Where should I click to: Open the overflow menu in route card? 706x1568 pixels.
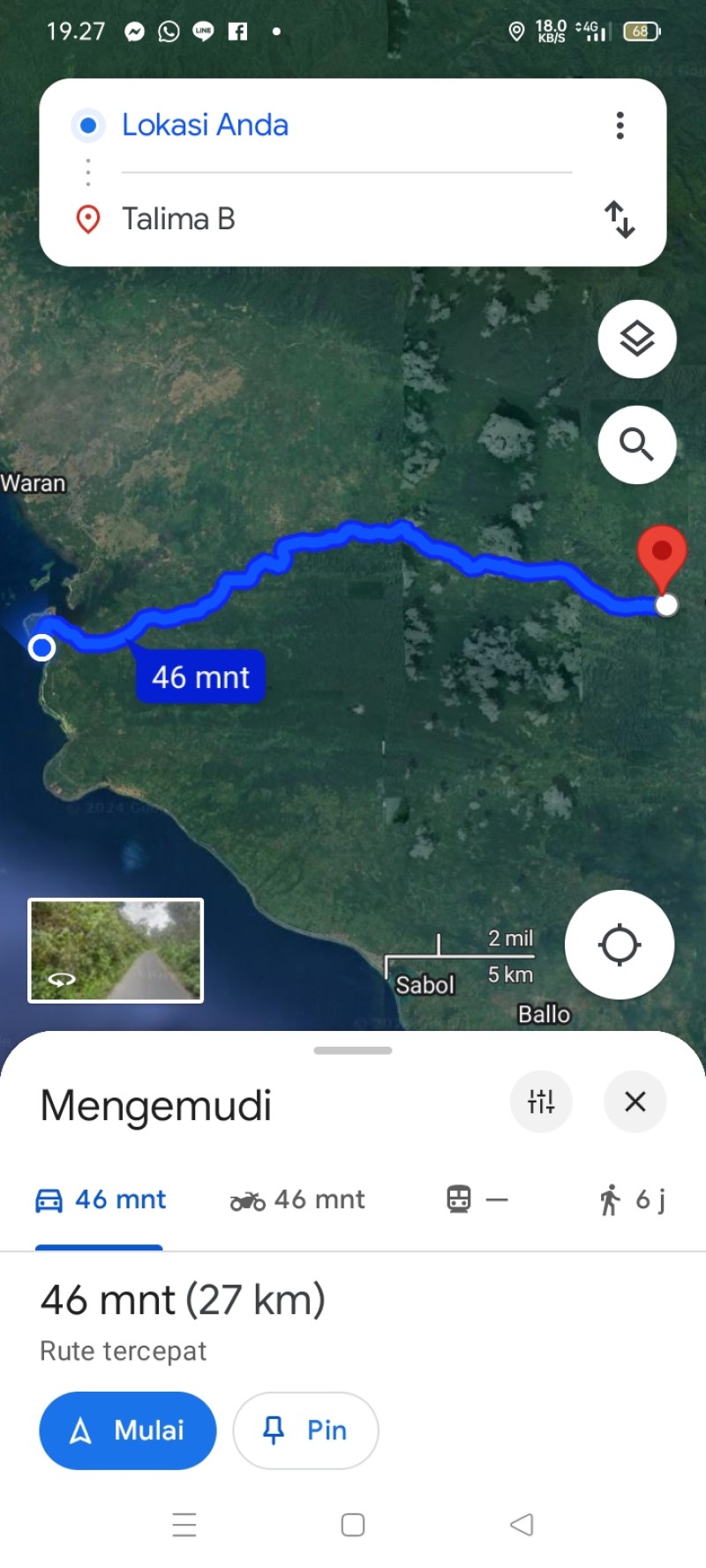pos(620,125)
